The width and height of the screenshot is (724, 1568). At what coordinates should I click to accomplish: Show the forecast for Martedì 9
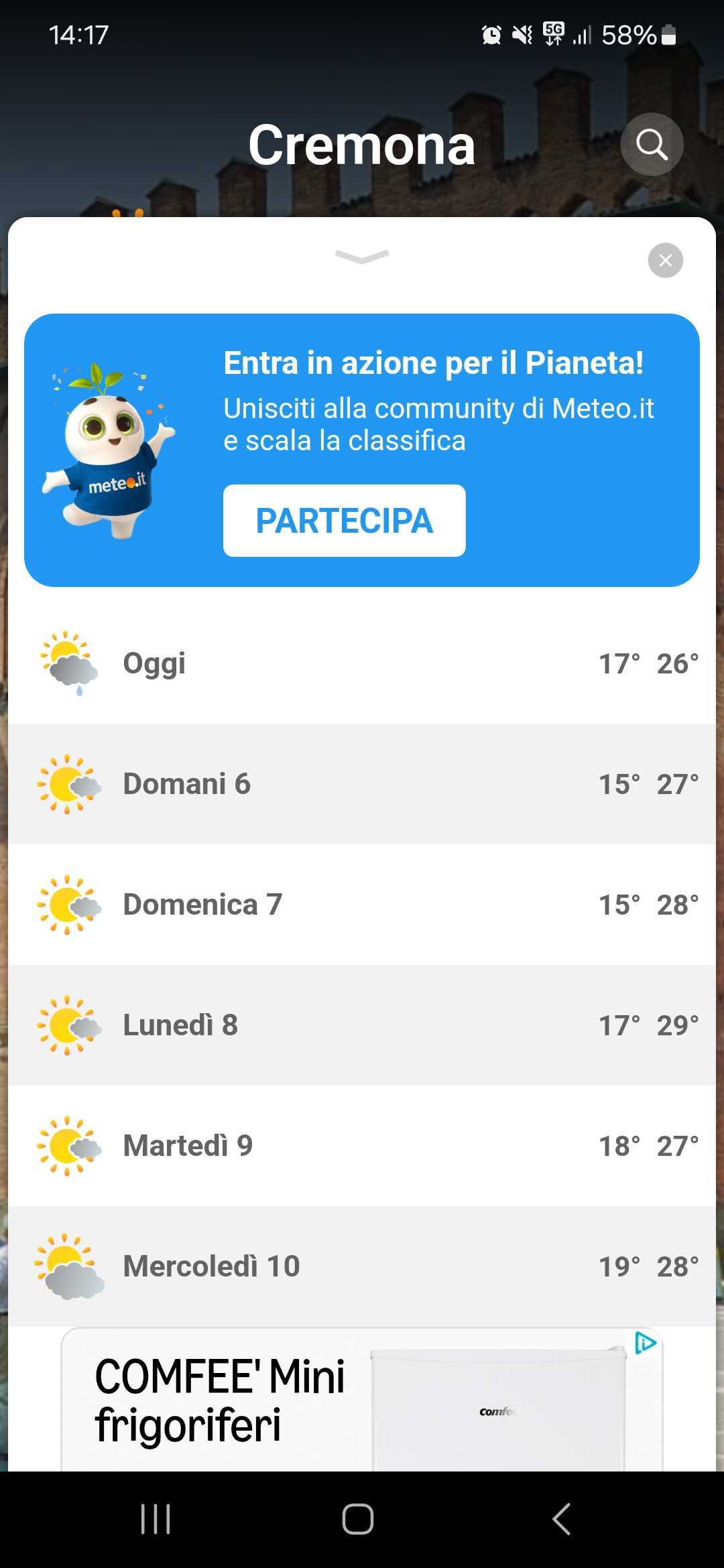click(x=362, y=1146)
